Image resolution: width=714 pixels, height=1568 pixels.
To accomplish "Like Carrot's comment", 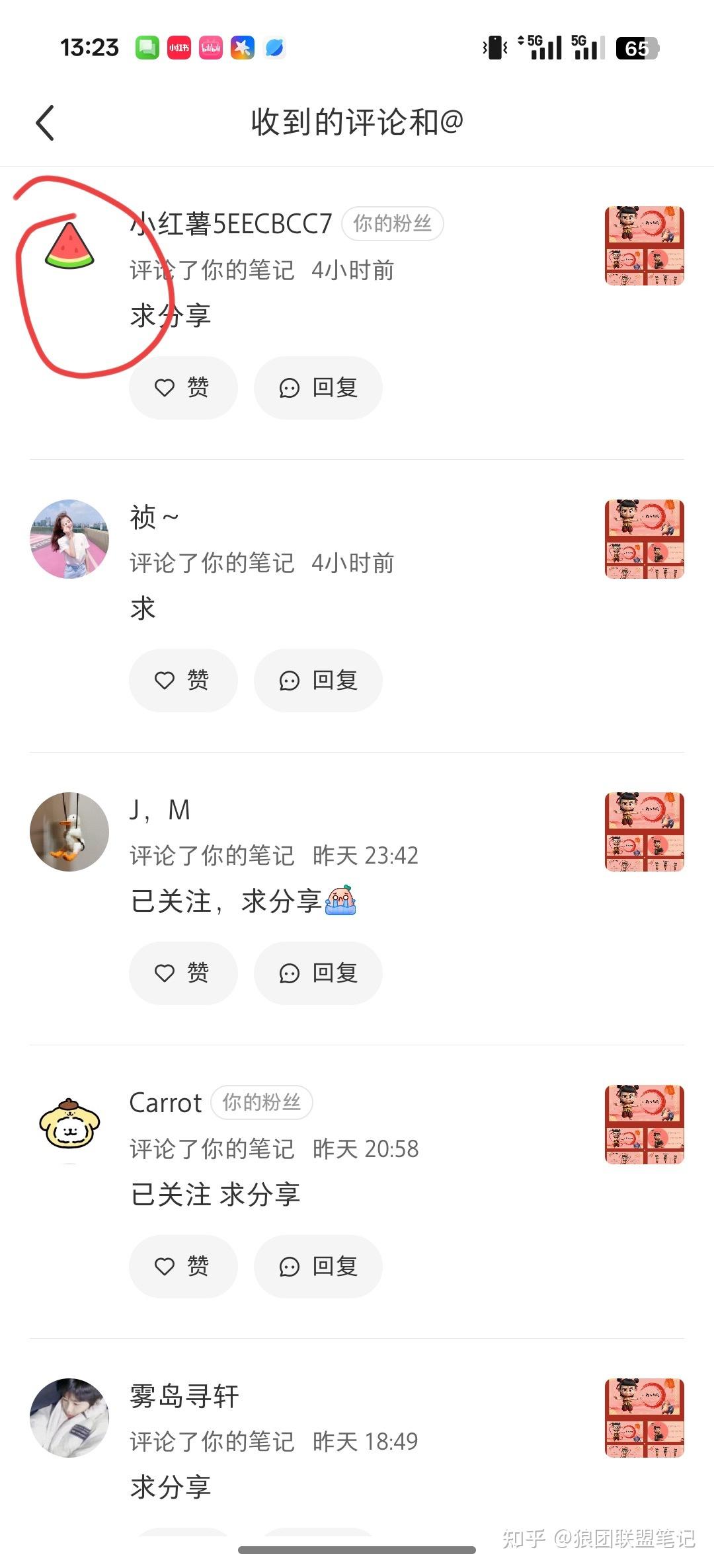I will [182, 1266].
